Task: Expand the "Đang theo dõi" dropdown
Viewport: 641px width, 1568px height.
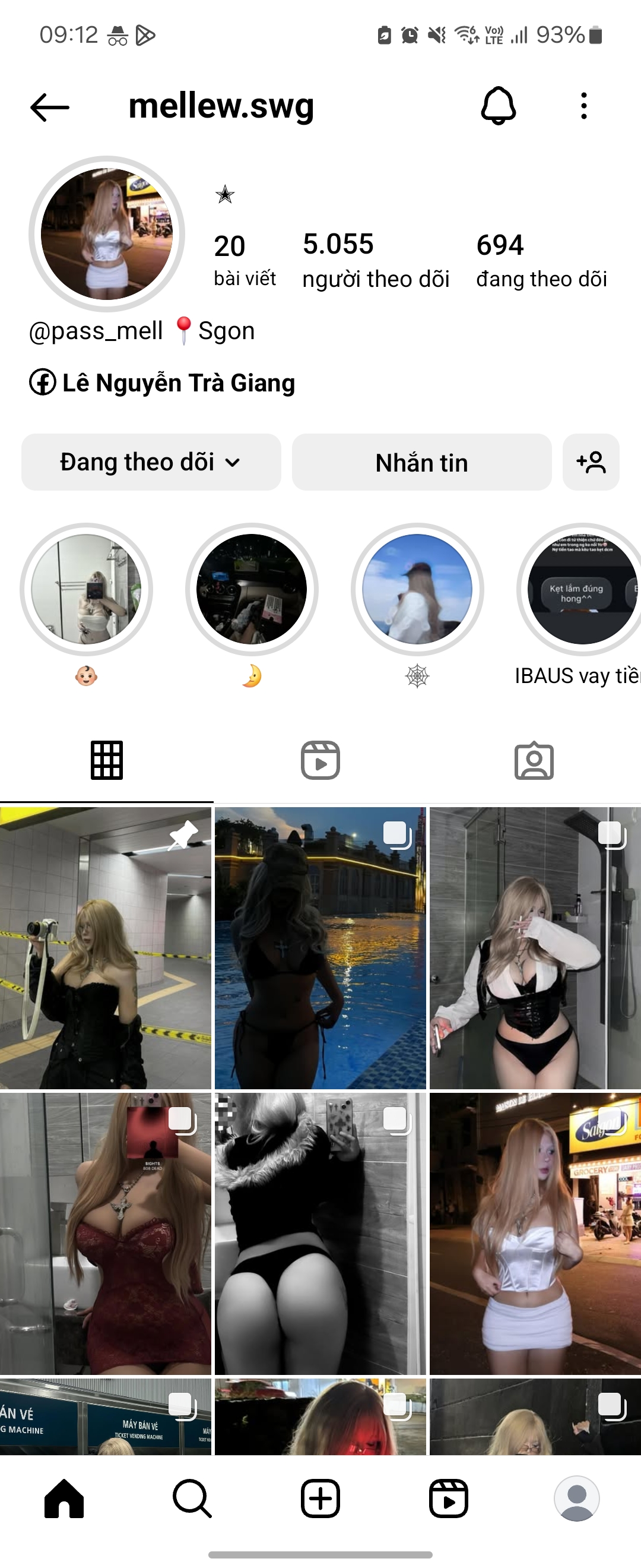Action: [x=151, y=463]
